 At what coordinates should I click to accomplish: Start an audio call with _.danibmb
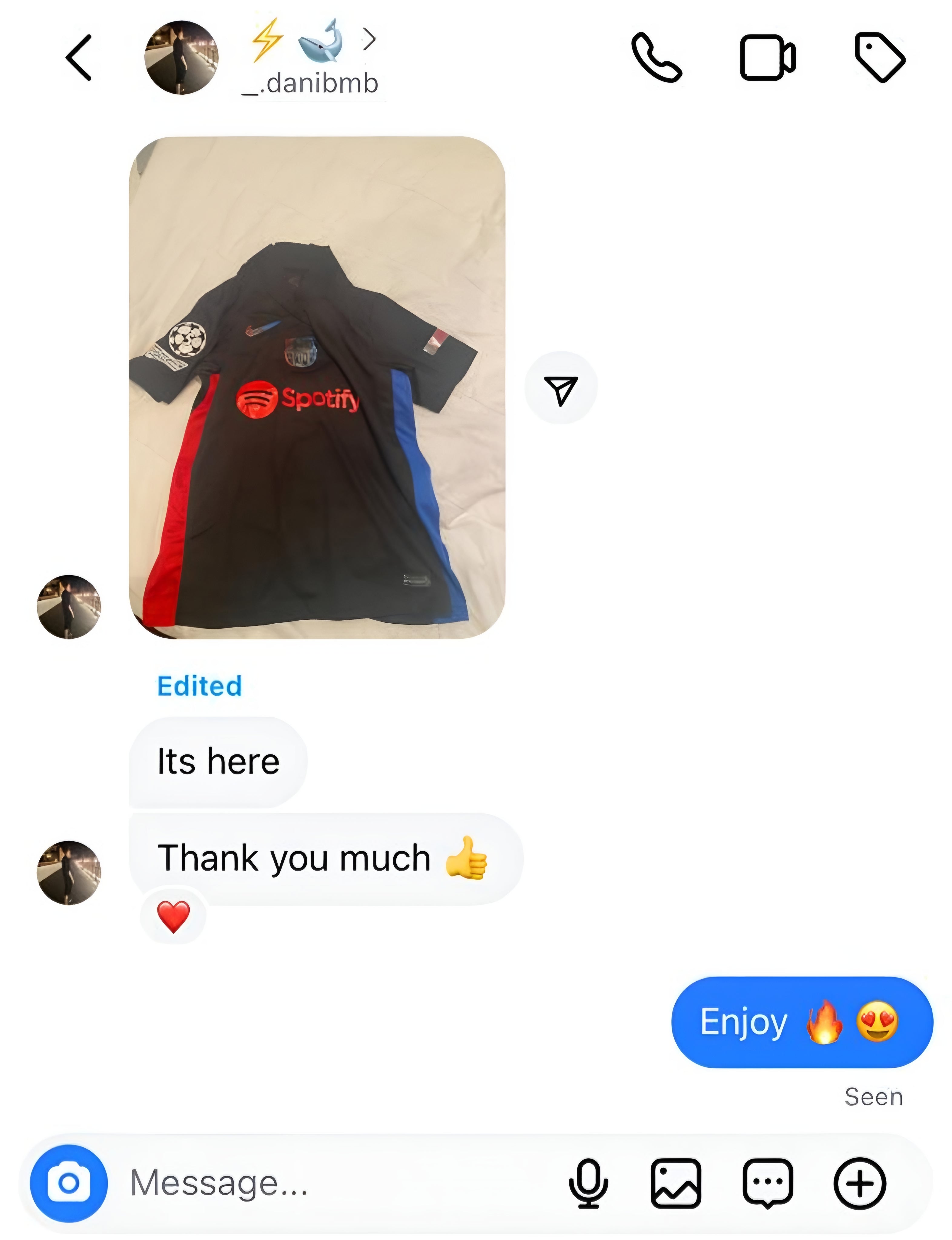656,58
